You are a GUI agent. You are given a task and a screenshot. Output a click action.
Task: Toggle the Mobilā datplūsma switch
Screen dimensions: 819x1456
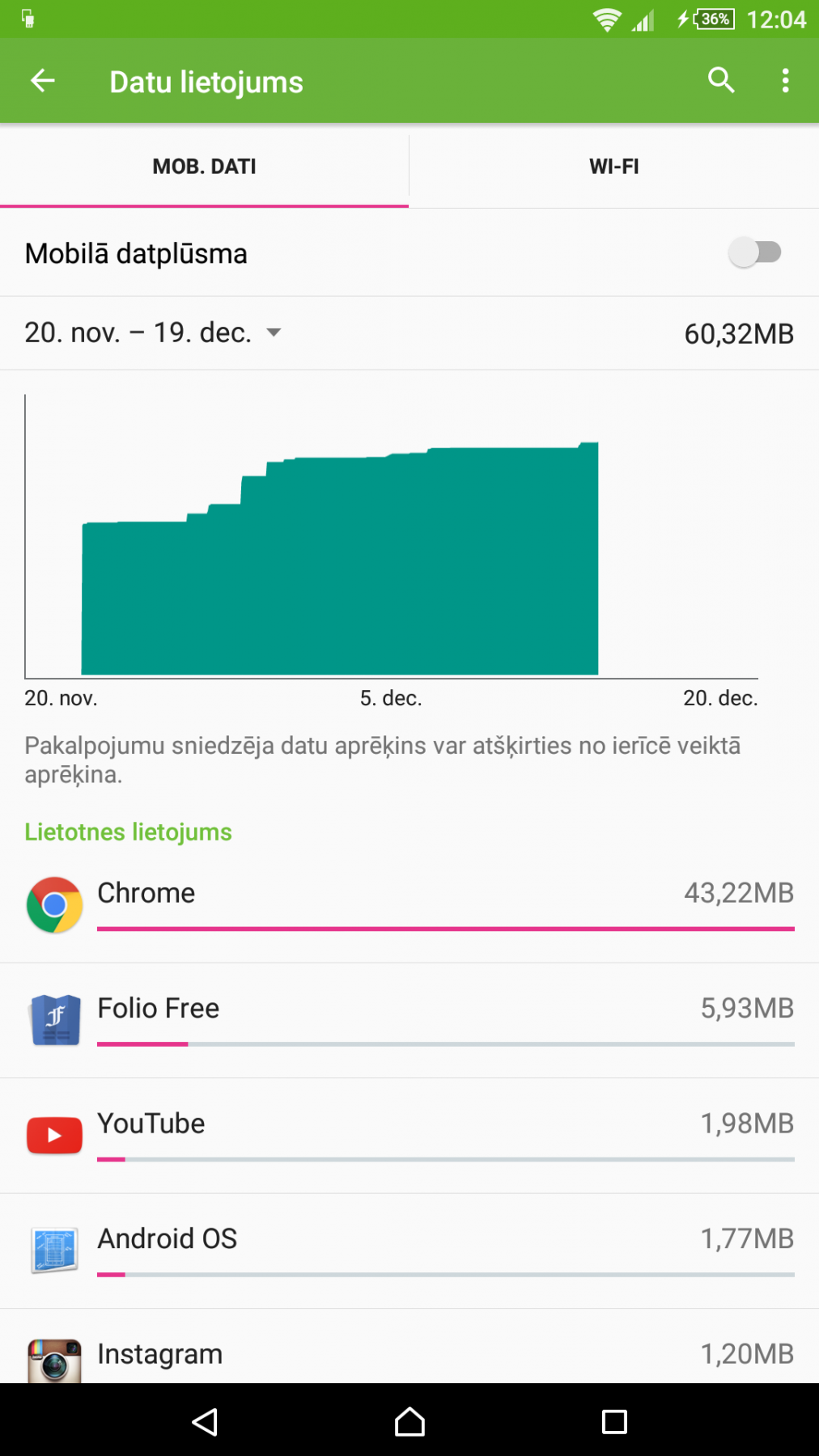coord(755,252)
